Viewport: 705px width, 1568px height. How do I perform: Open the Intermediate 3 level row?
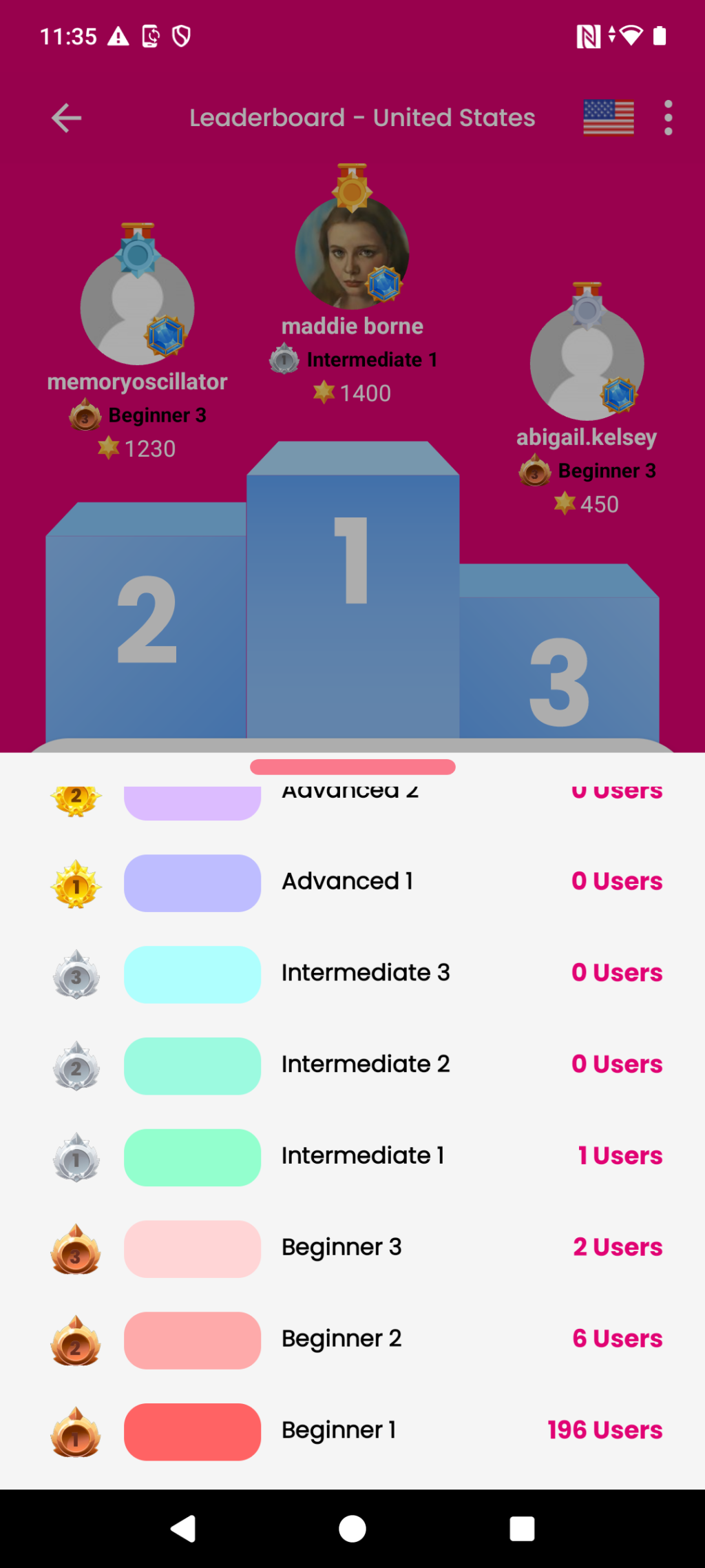click(x=352, y=973)
